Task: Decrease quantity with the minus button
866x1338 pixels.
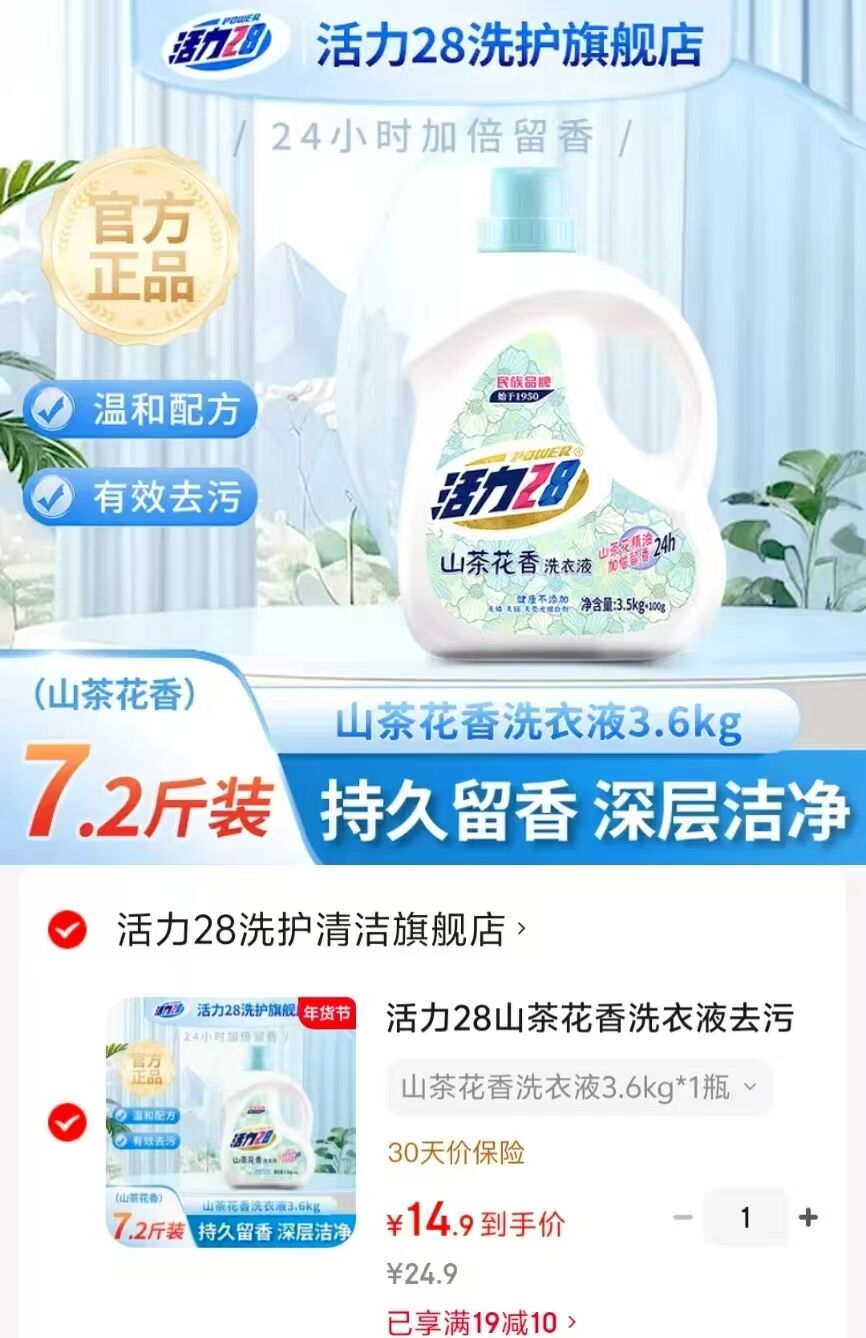Action: [x=683, y=1217]
